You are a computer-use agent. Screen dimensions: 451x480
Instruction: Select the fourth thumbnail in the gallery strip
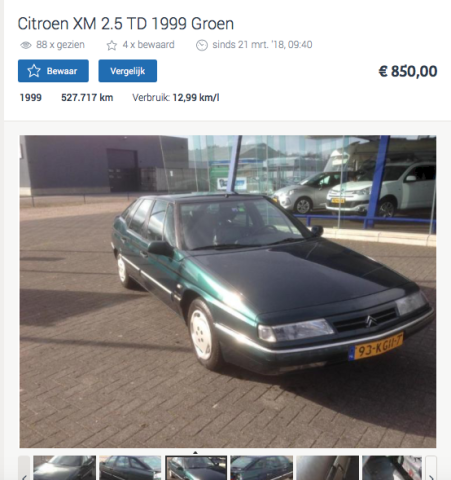pos(262,468)
